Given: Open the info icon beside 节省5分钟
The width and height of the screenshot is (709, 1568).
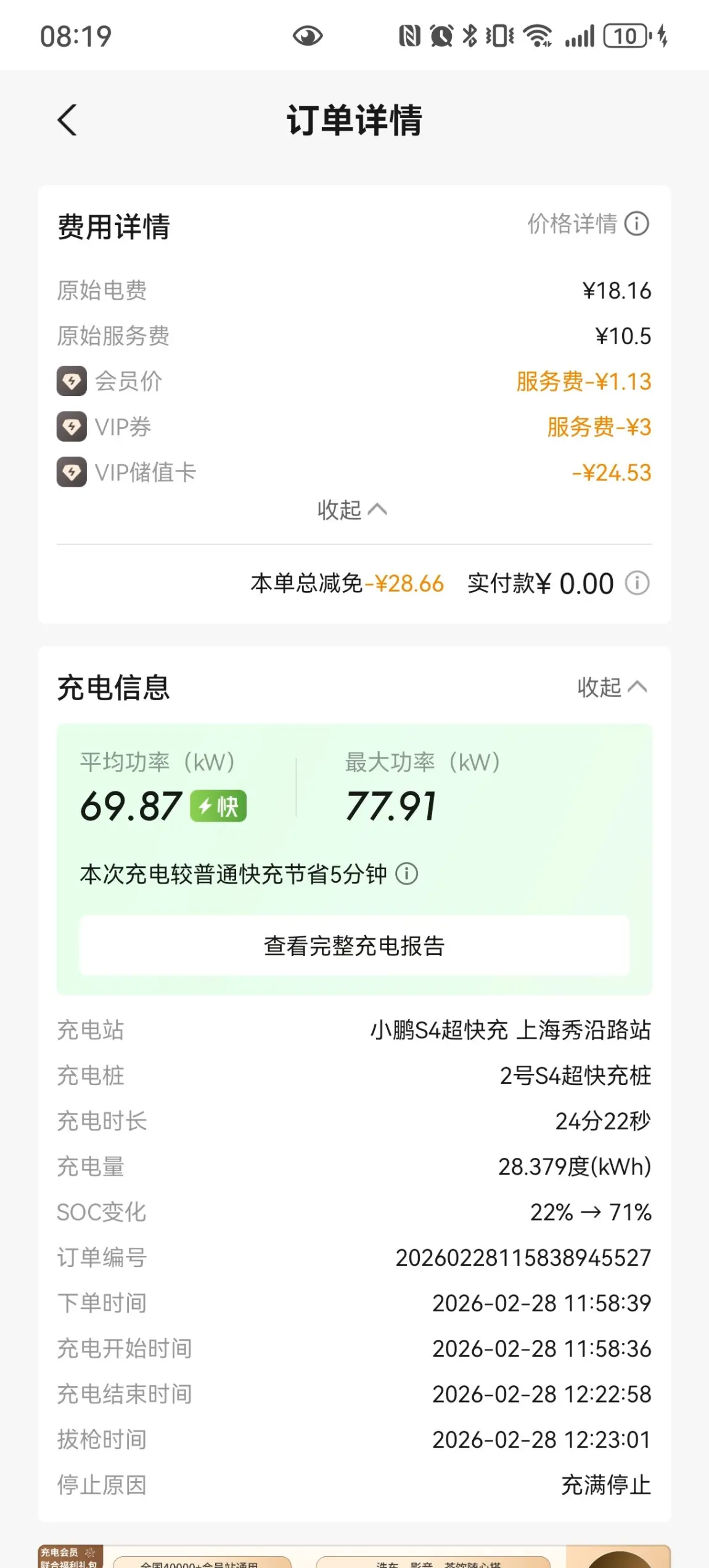Looking at the screenshot, I should pyautogui.click(x=407, y=873).
